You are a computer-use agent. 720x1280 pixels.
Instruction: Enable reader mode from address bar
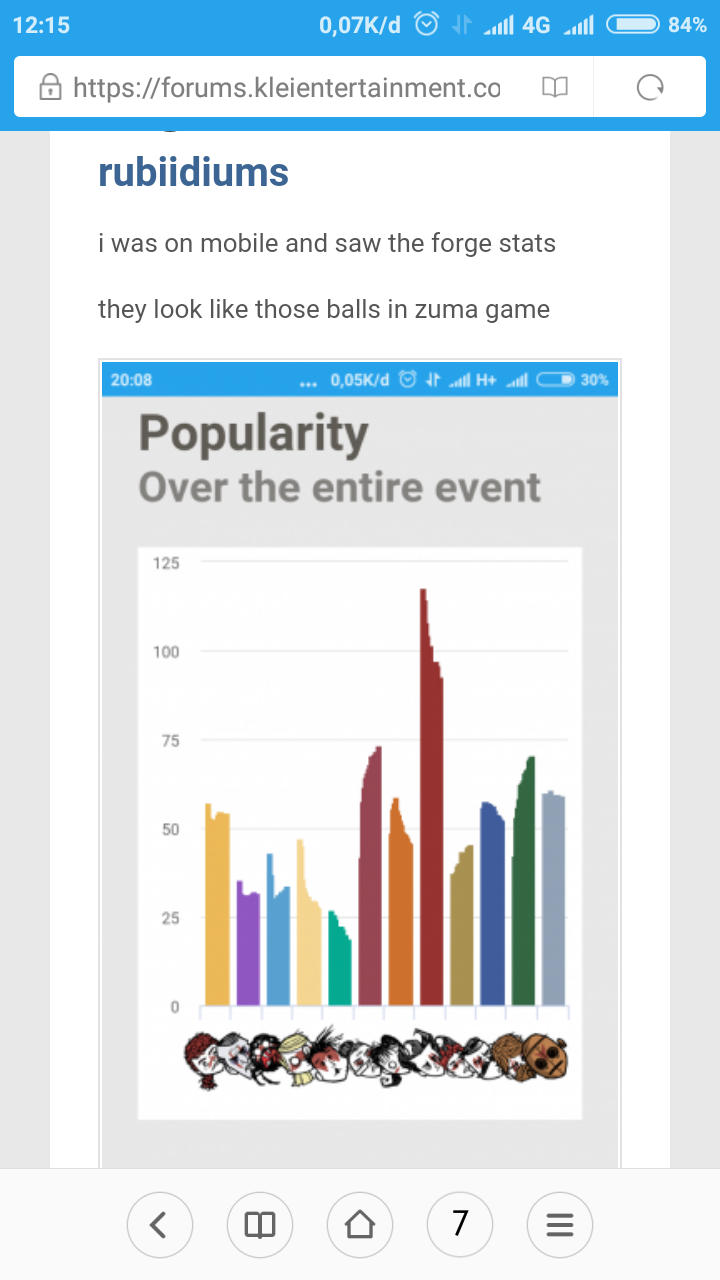pos(554,88)
